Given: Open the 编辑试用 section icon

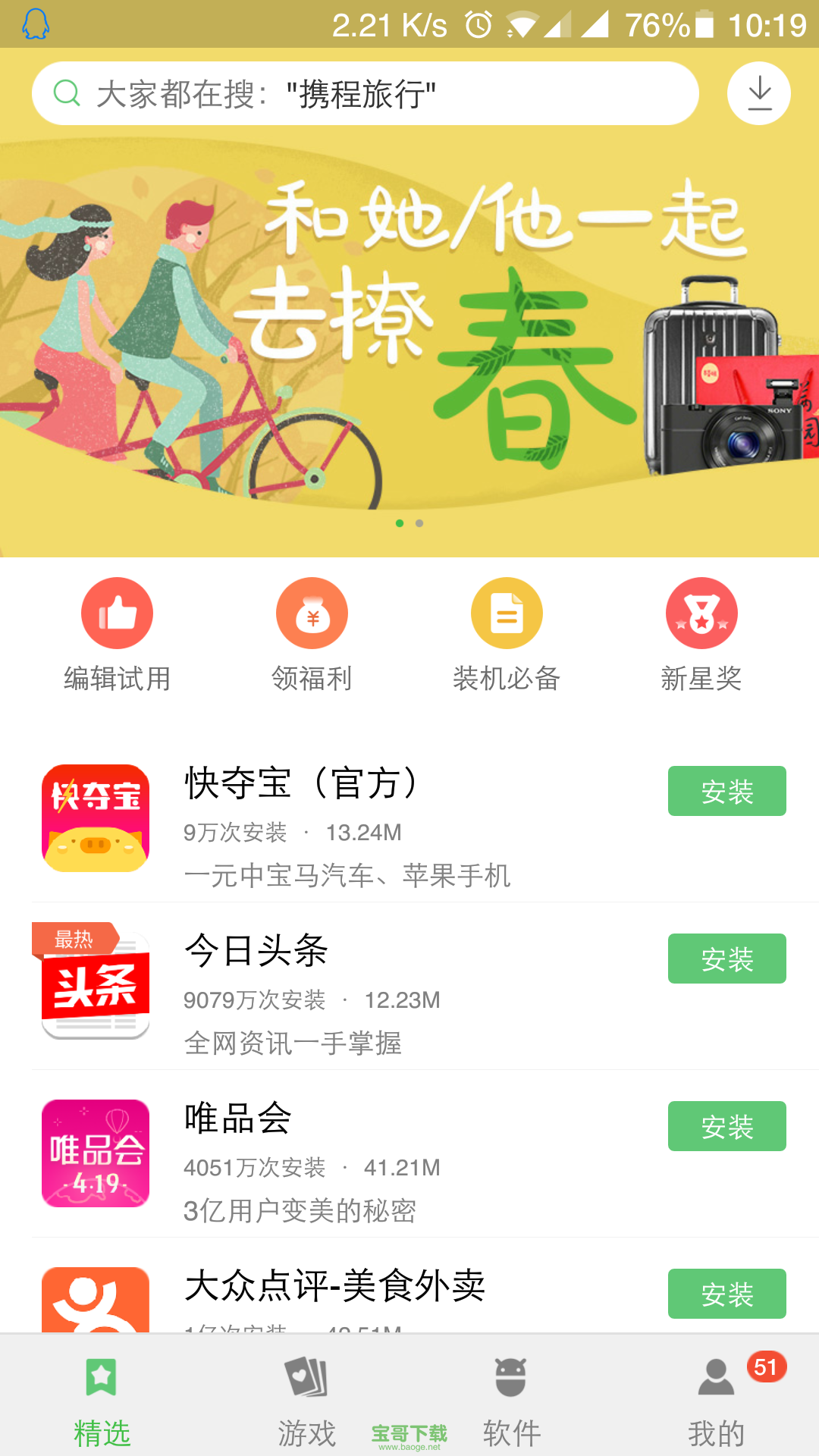Looking at the screenshot, I should (117, 613).
